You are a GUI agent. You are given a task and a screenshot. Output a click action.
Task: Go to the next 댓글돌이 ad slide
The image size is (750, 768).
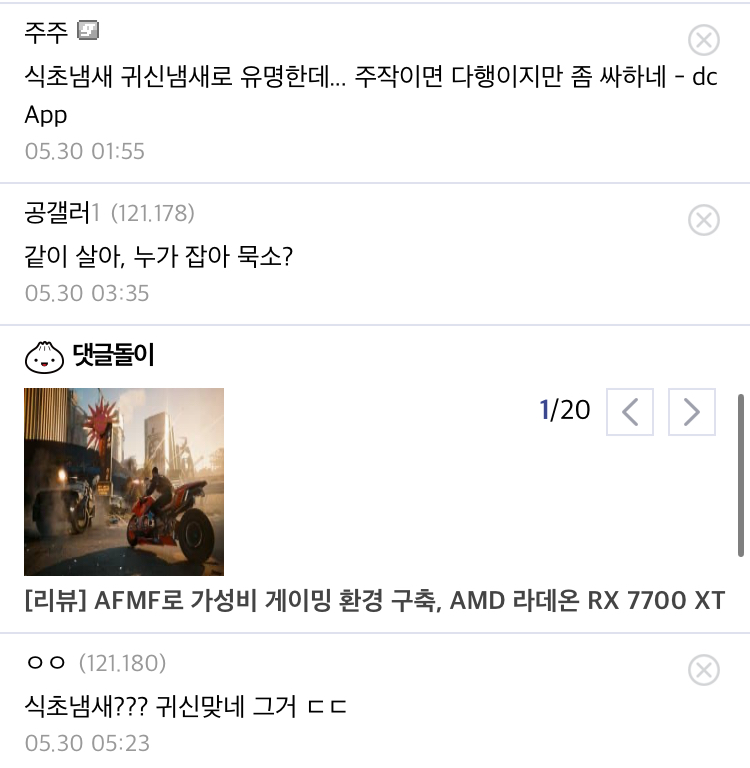tap(691, 412)
